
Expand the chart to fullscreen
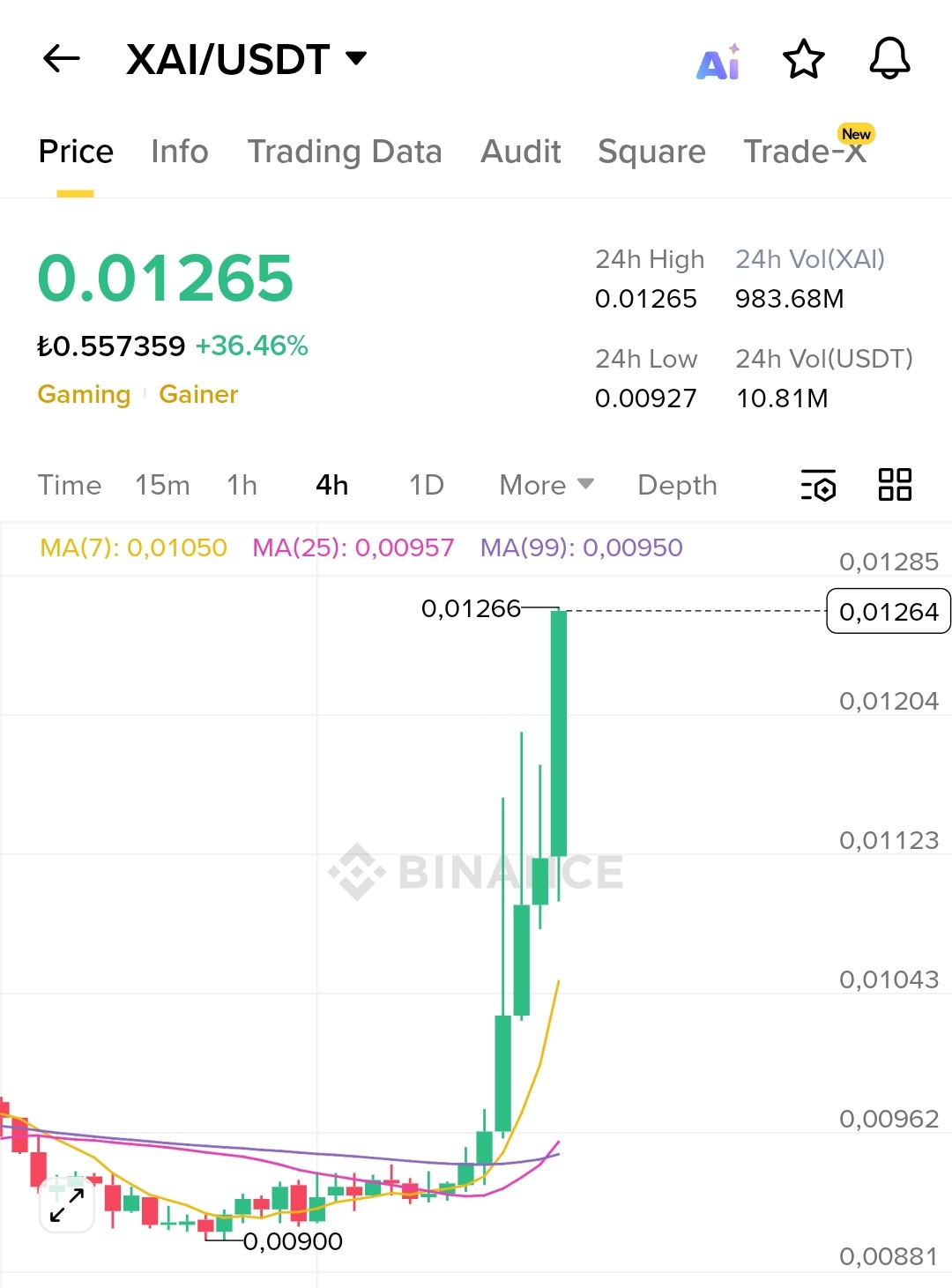67,1205
